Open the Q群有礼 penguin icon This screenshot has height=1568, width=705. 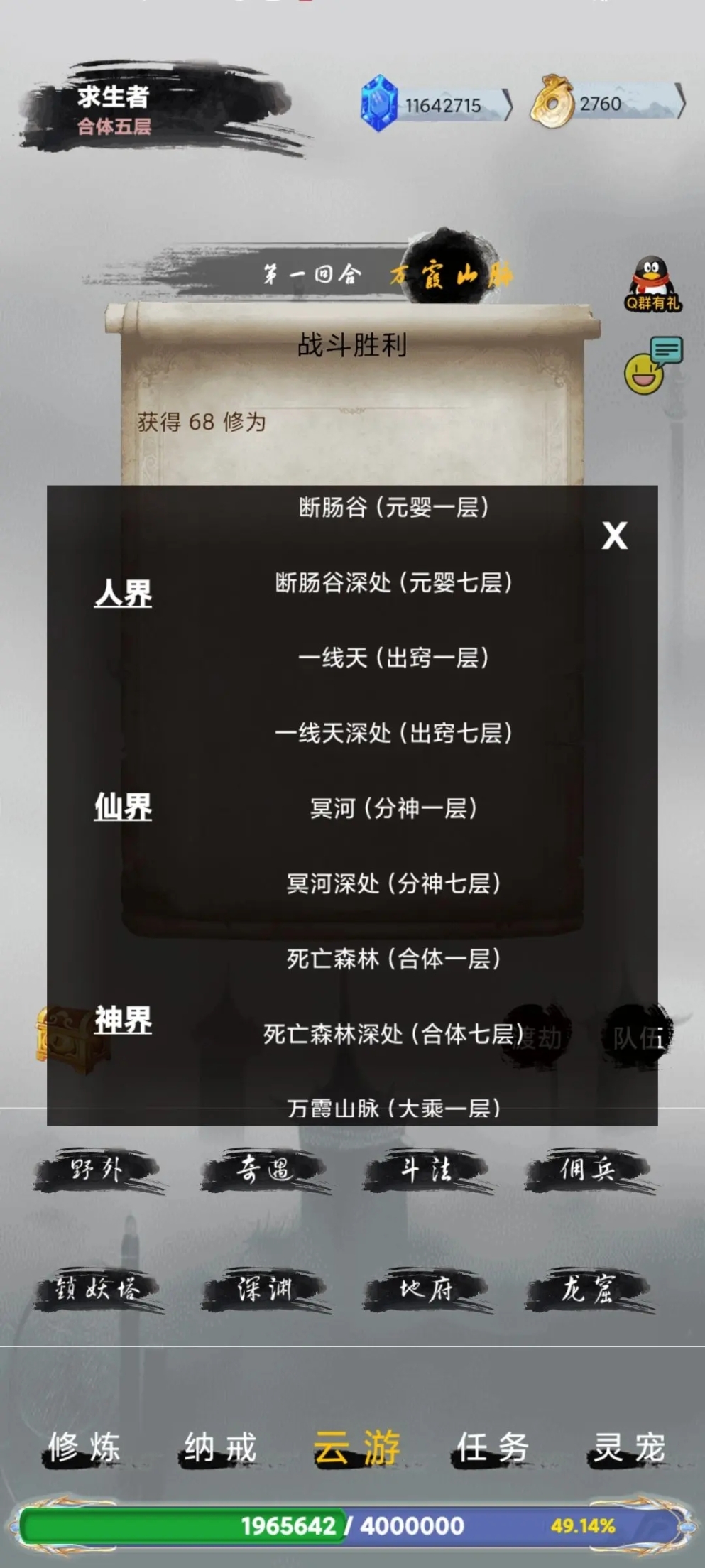pyautogui.click(x=652, y=284)
